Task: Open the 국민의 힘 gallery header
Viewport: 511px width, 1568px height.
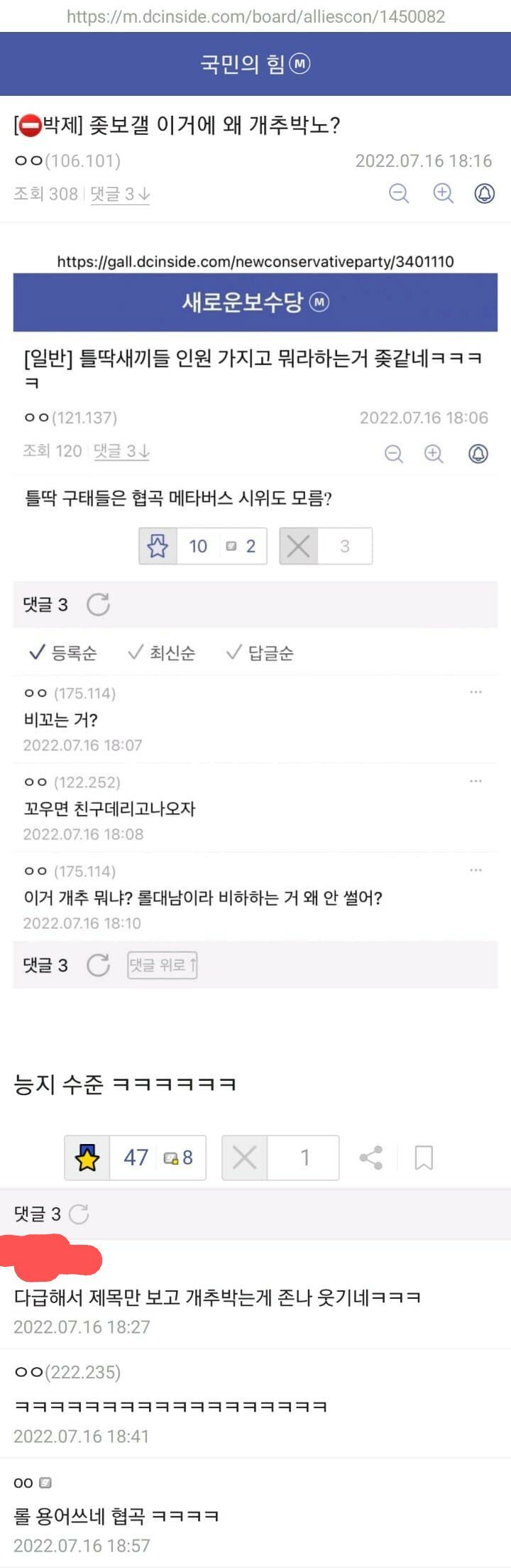Action: 255,64
